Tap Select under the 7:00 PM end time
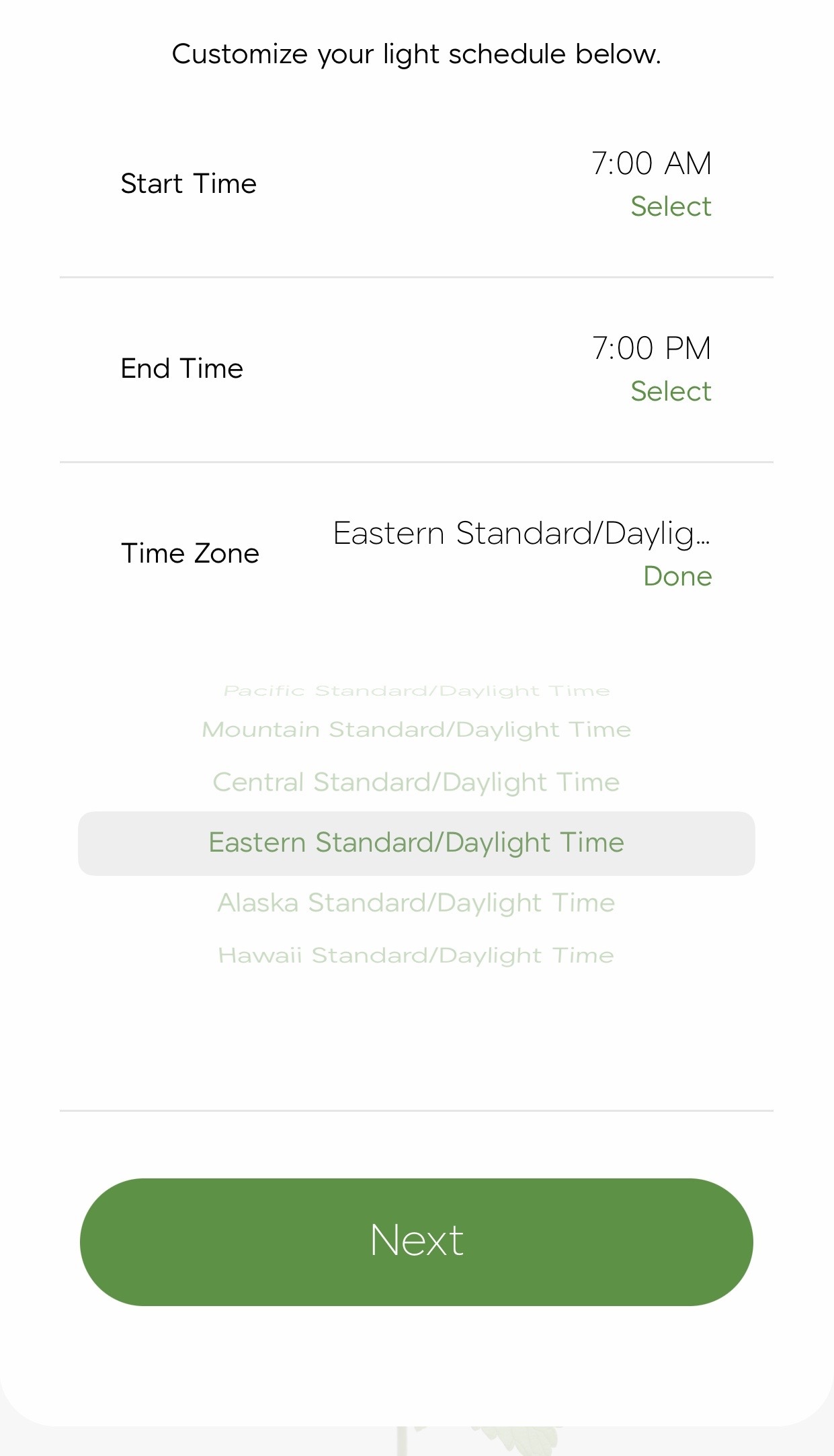Viewport: 834px width, 1456px height. click(x=671, y=391)
